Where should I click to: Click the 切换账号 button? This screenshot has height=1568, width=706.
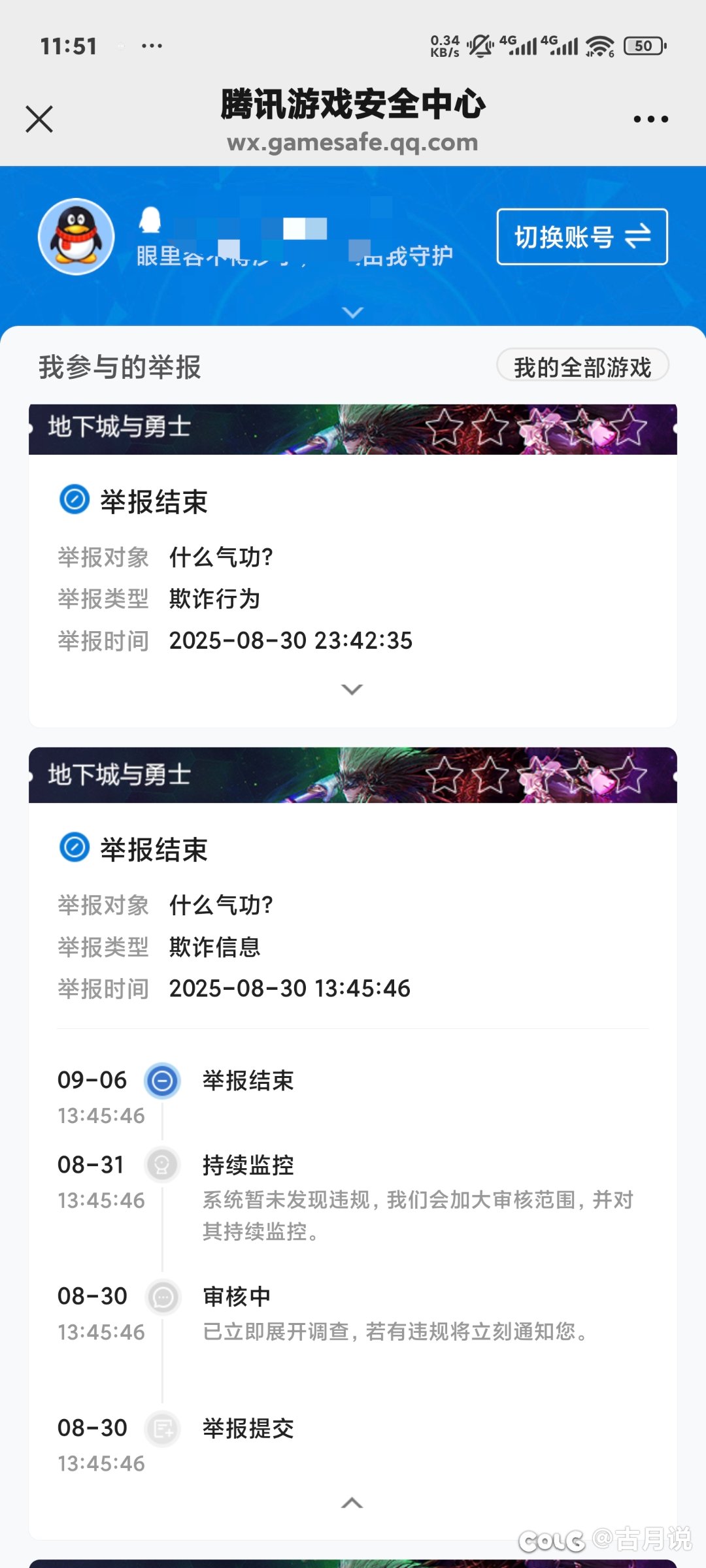(582, 238)
